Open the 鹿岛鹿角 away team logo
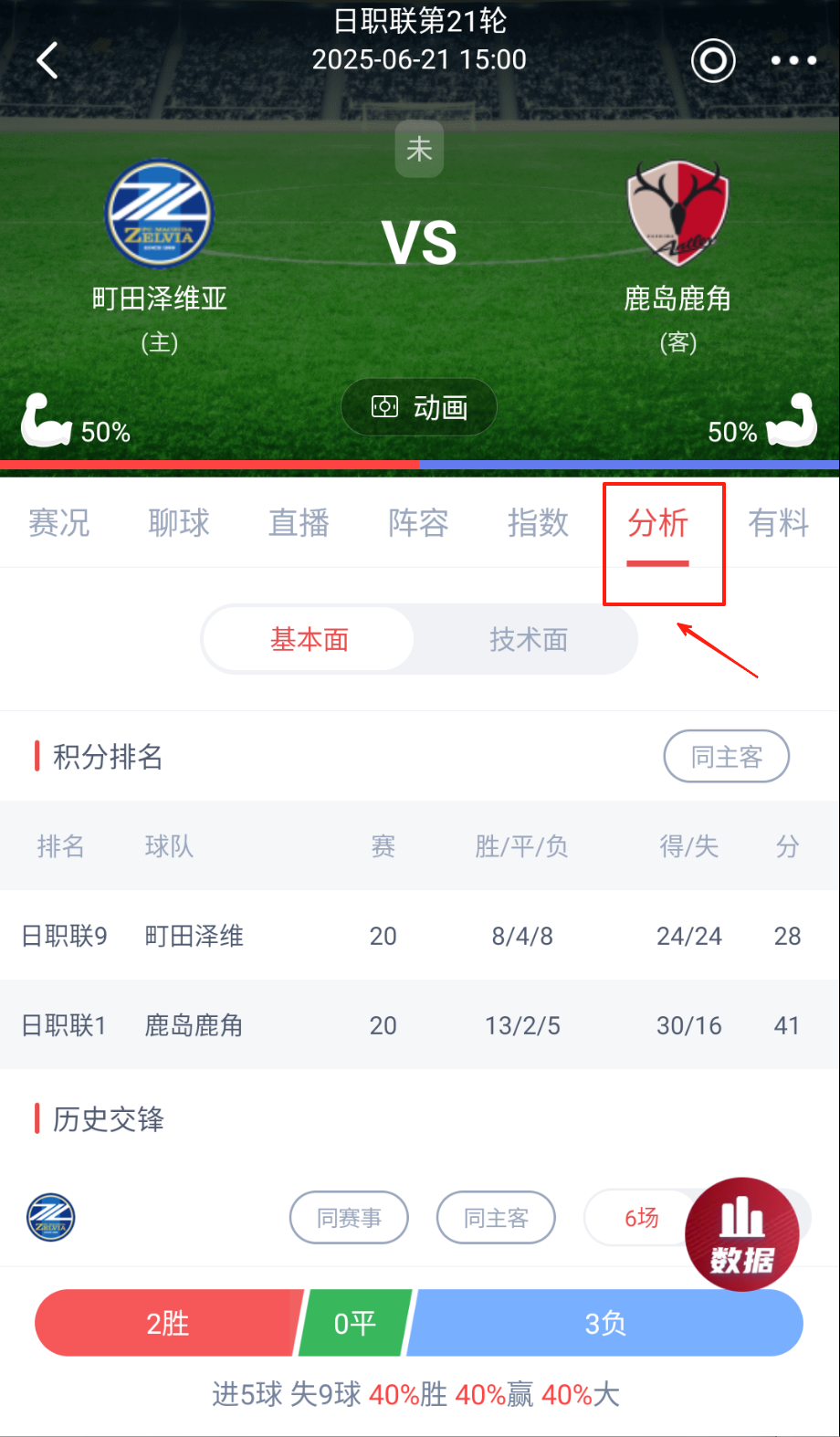This screenshot has height=1437, width=840. point(677,214)
